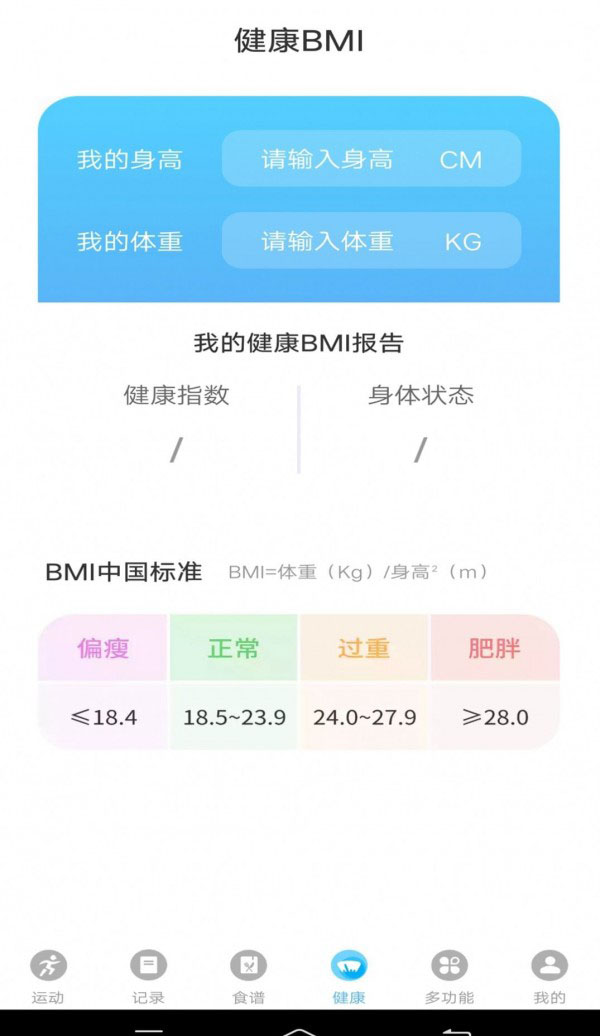This screenshot has width=600, height=1036.
Task: Switch to the 运动 tab
Action: click(x=48, y=975)
